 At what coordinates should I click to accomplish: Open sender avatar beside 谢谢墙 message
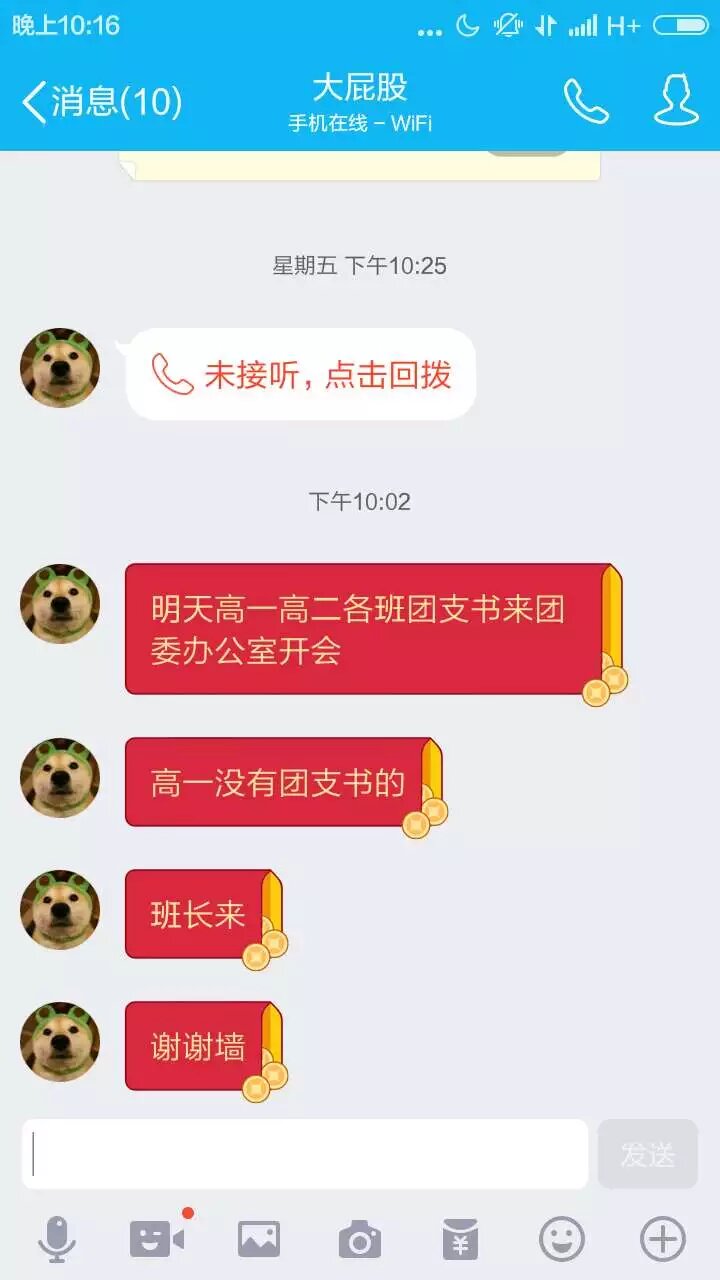pyautogui.click(x=60, y=1042)
